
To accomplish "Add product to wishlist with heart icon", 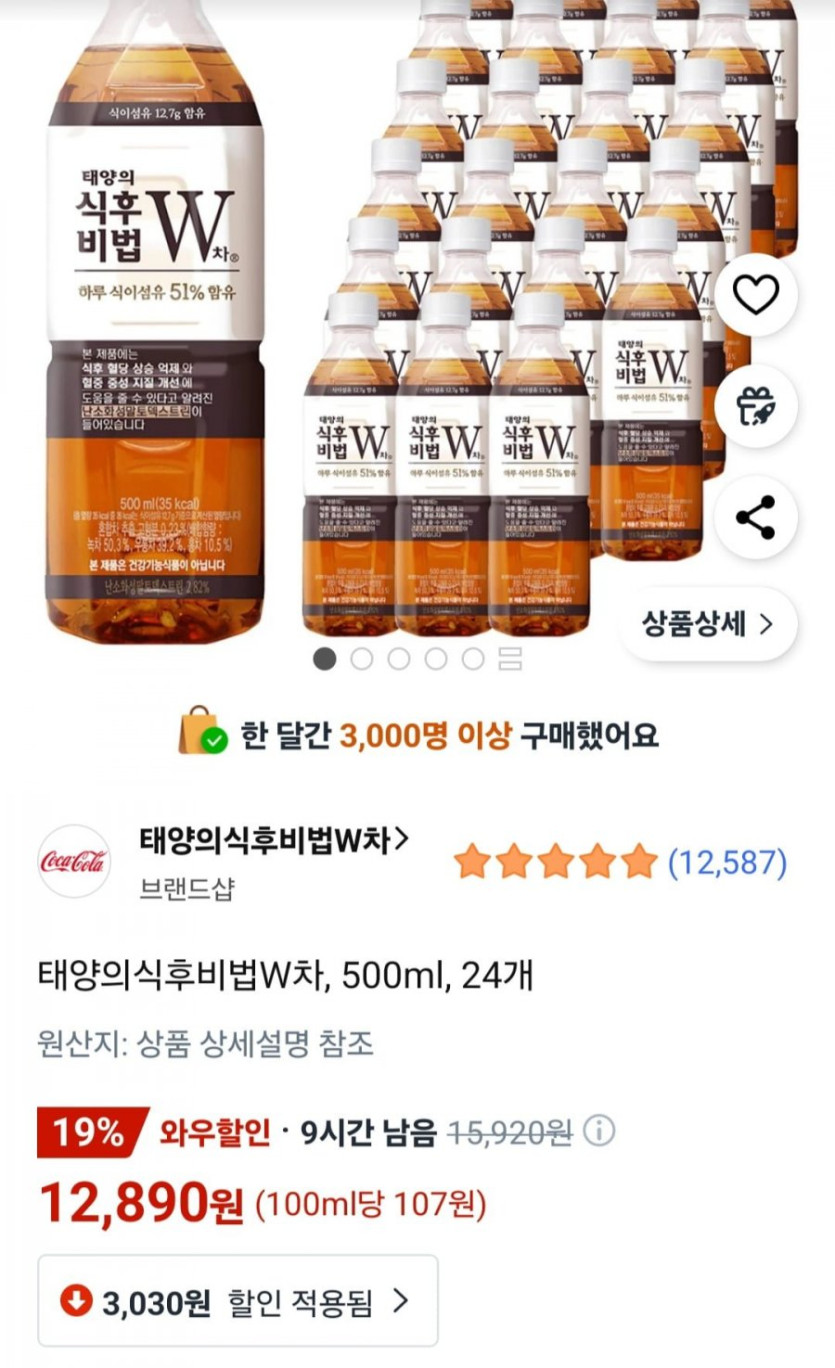I will tap(756, 294).
